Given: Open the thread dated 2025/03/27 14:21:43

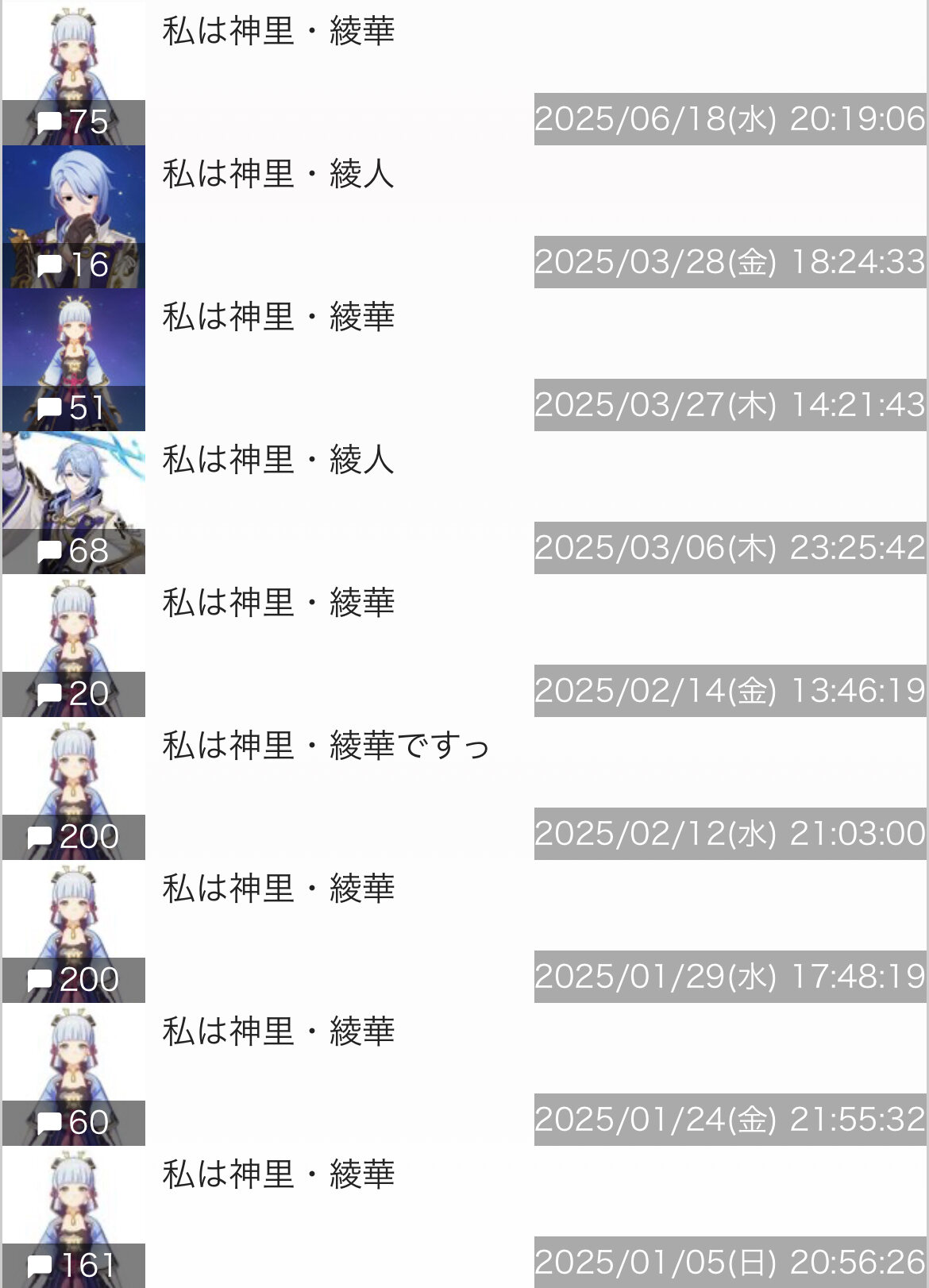Looking at the screenshot, I should (464, 360).
